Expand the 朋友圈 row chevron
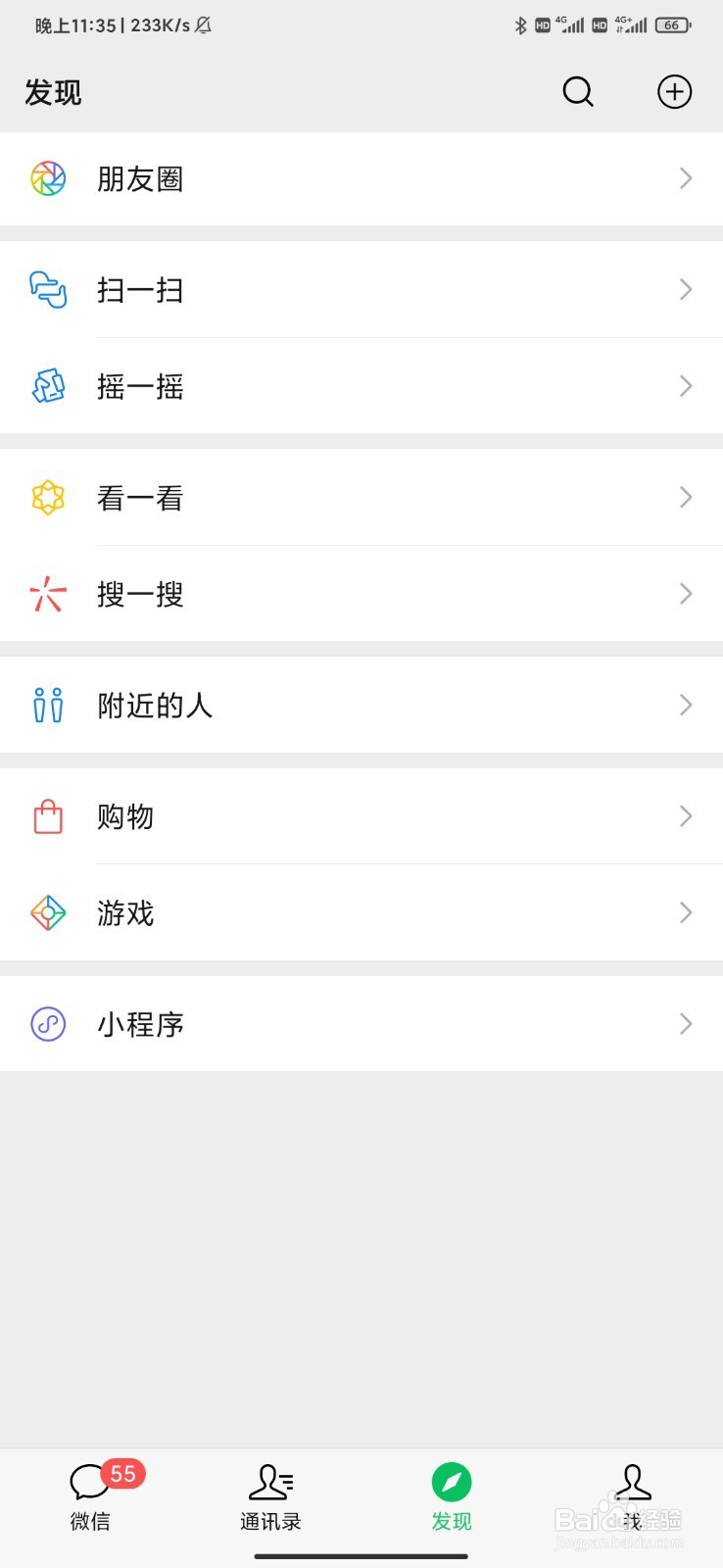Image resolution: width=723 pixels, height=1568 pixels. point(685,178)
